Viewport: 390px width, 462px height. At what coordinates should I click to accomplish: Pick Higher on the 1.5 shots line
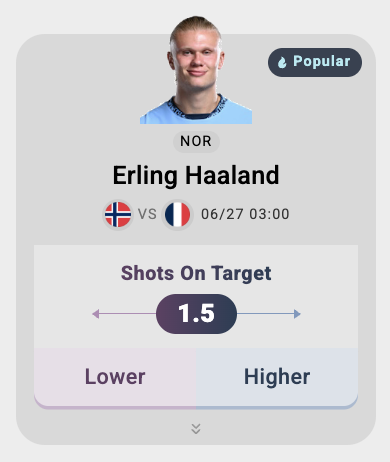tap(277, 377)
